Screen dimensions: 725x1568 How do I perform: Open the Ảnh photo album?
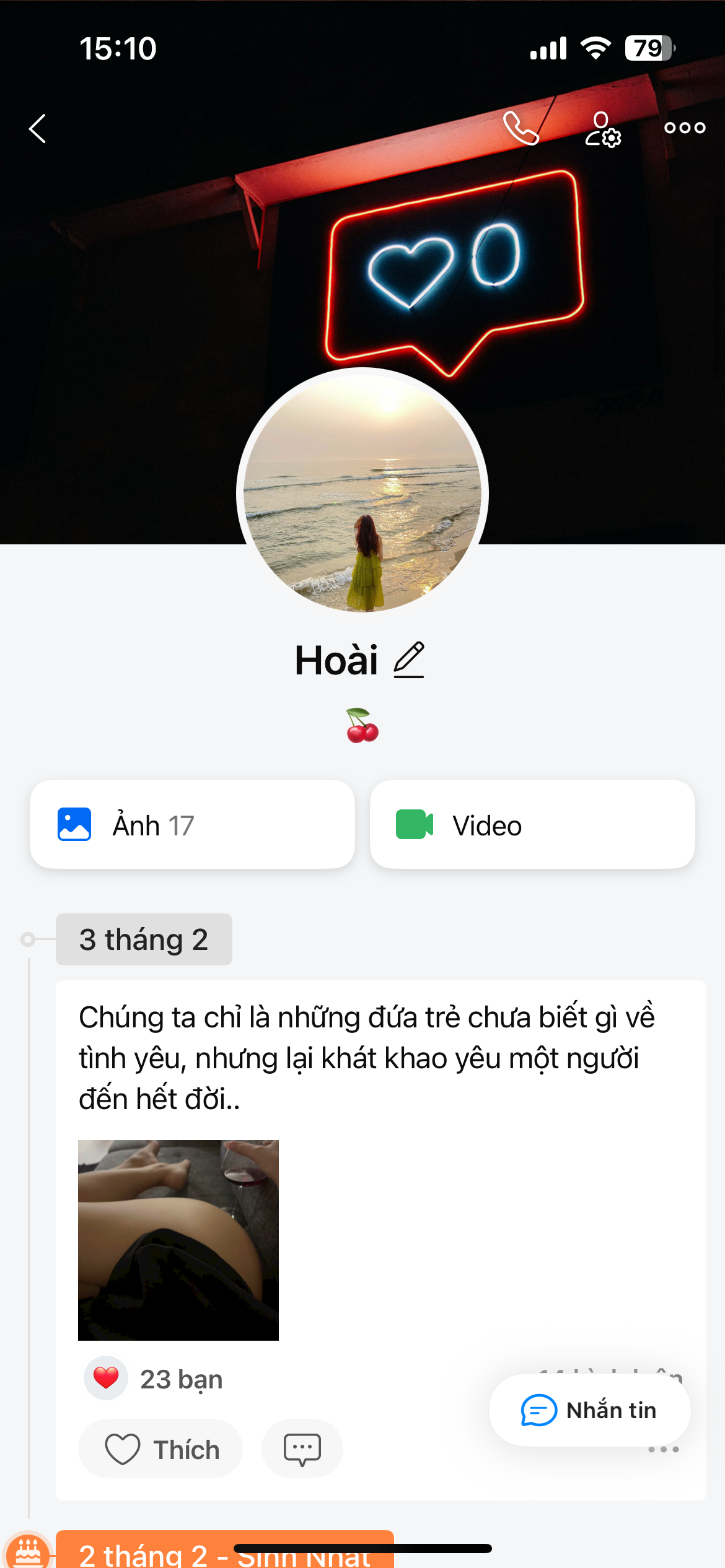[192, 825]
